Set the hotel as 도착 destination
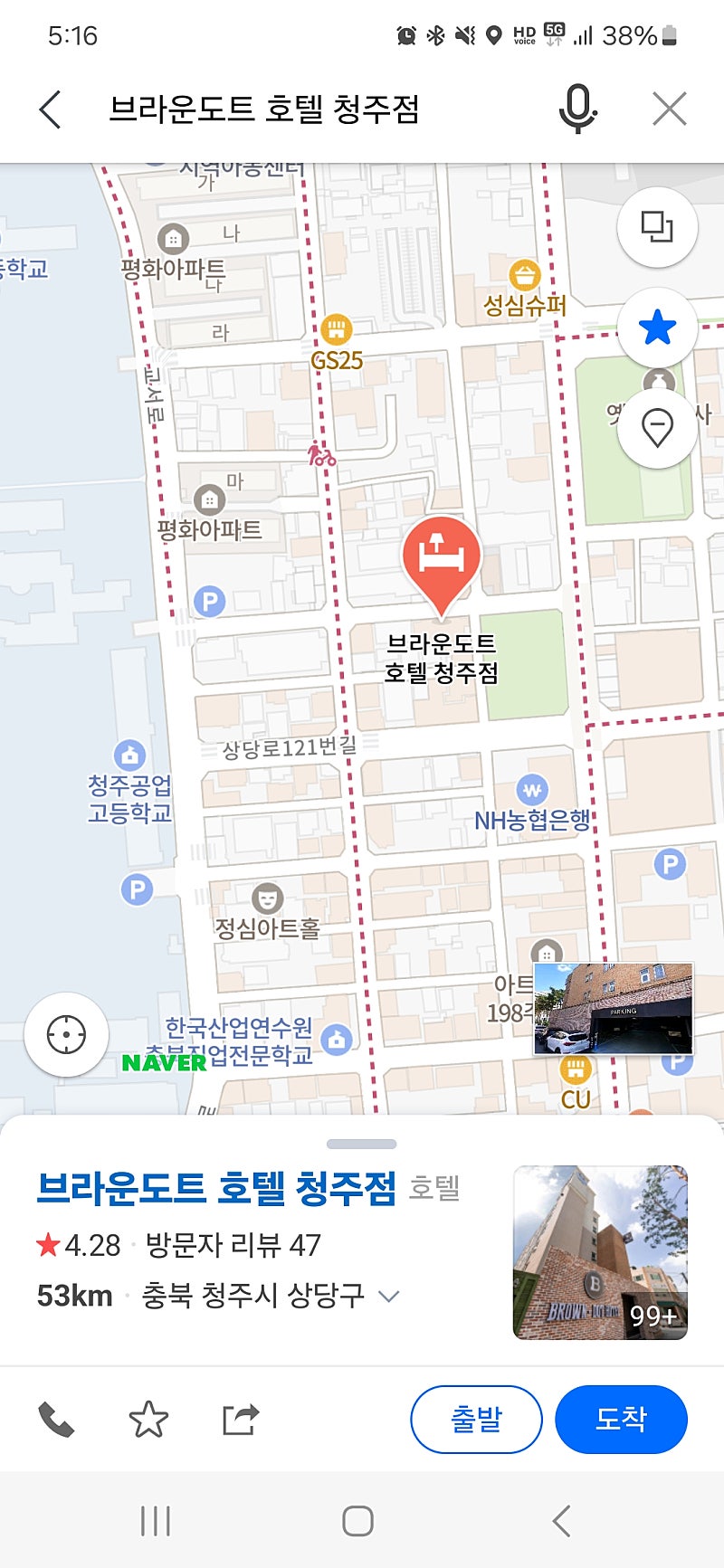 coord(621,1419)
